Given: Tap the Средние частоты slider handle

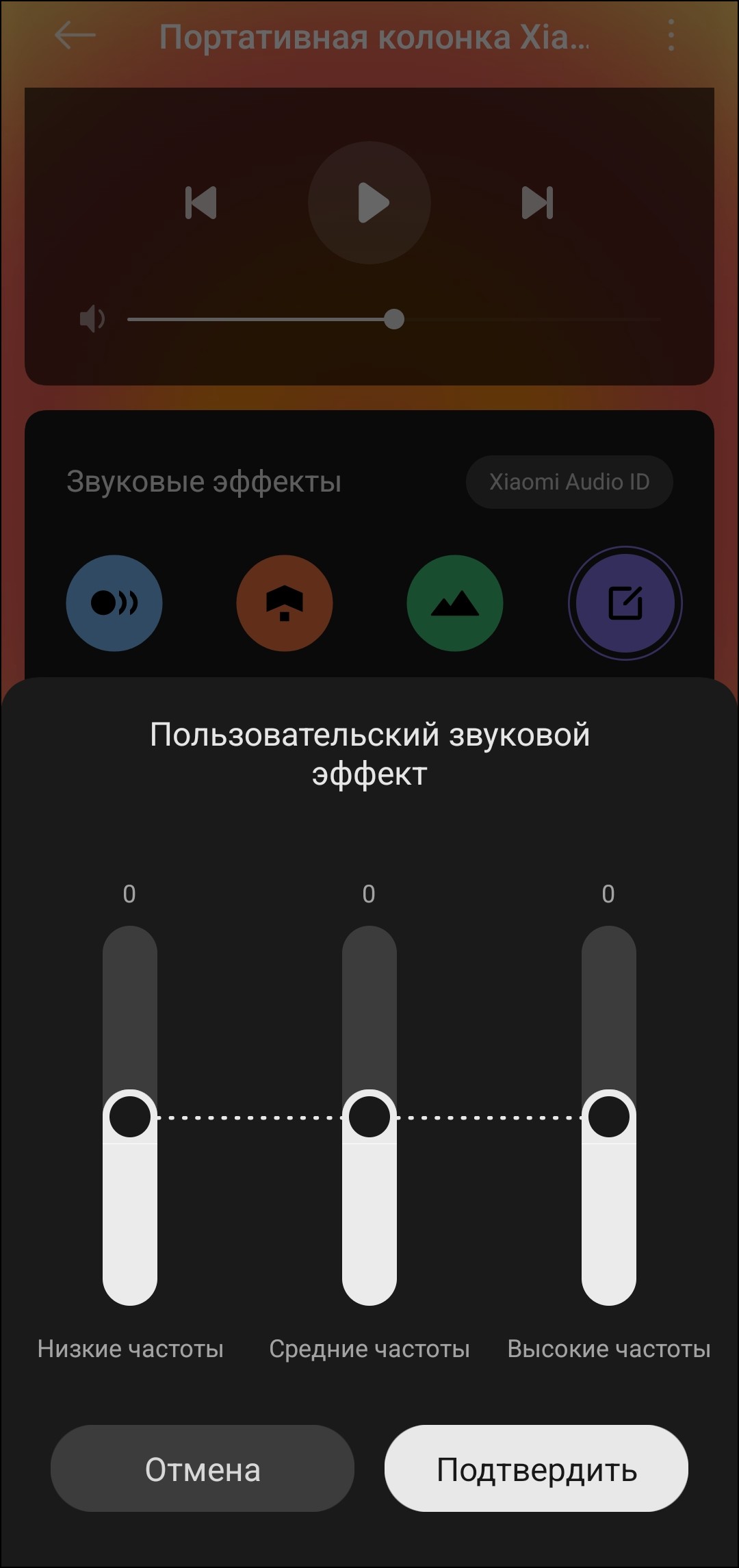Looking at the screenshot, I should pos(369,1117).
